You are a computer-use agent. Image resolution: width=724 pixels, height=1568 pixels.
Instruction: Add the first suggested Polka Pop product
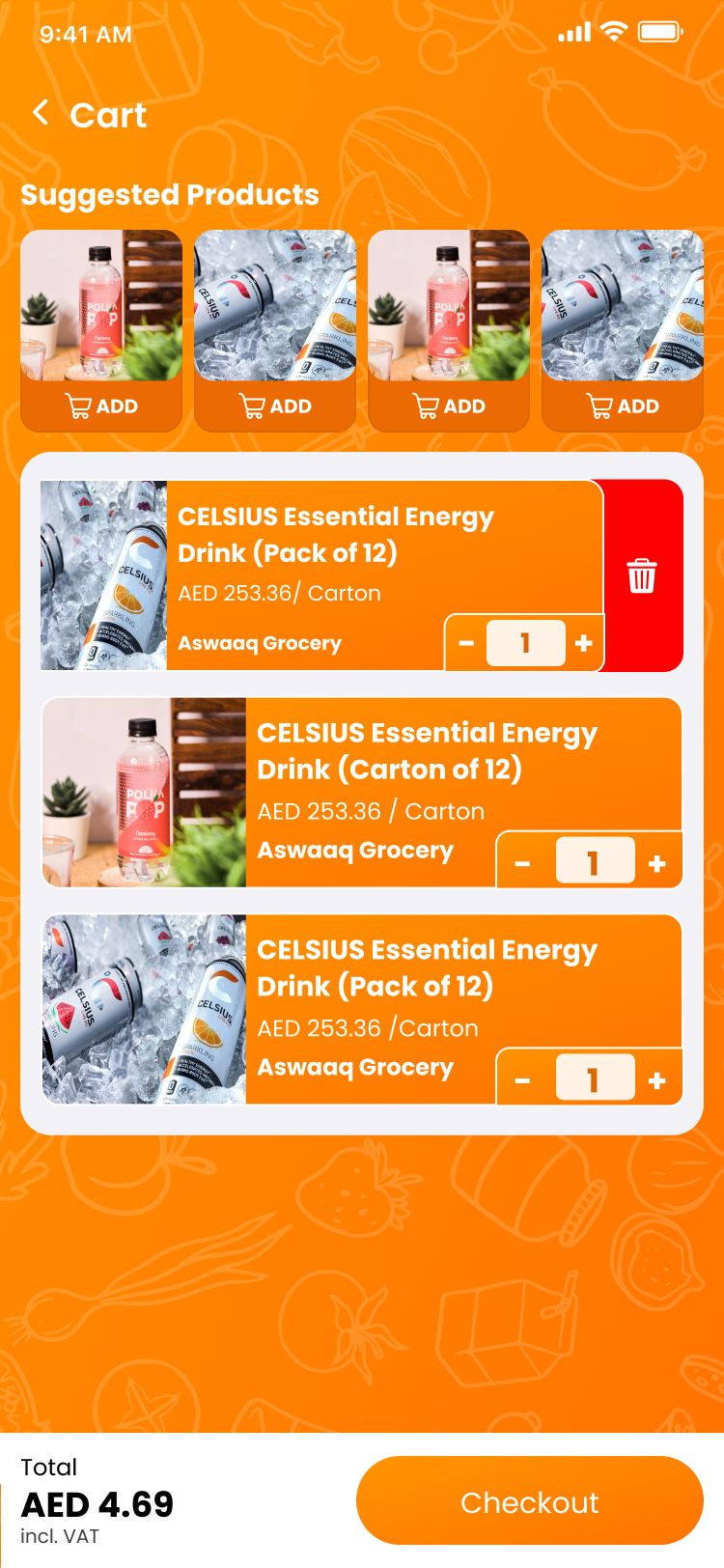[101, 406]
